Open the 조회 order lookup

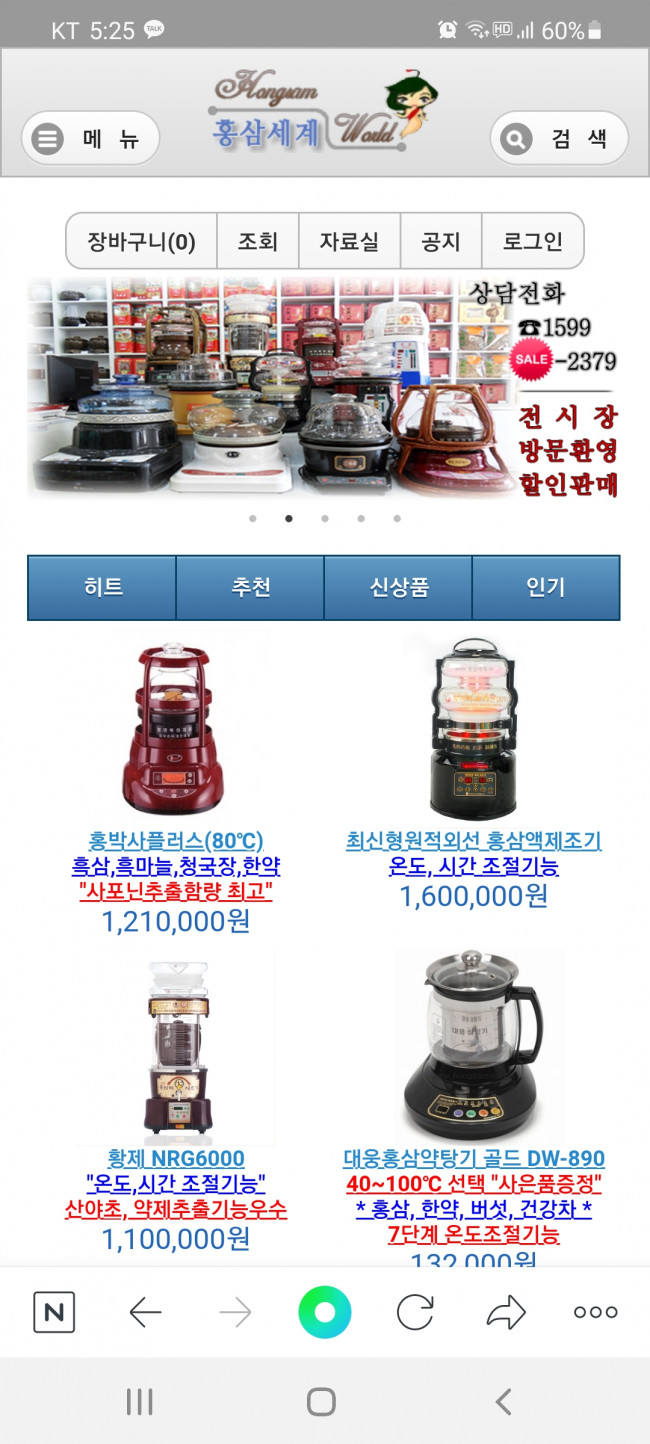coord(257,241)
